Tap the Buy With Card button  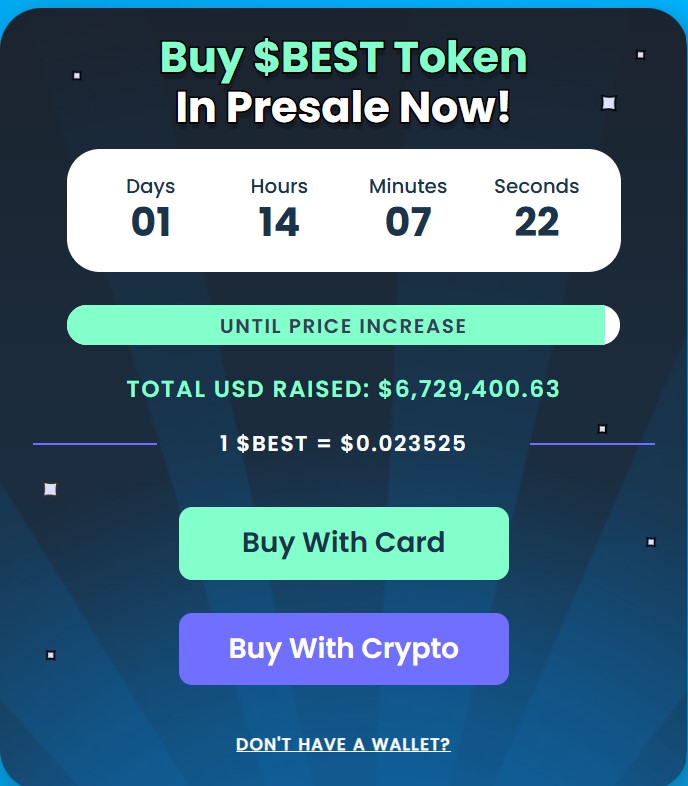343,543
